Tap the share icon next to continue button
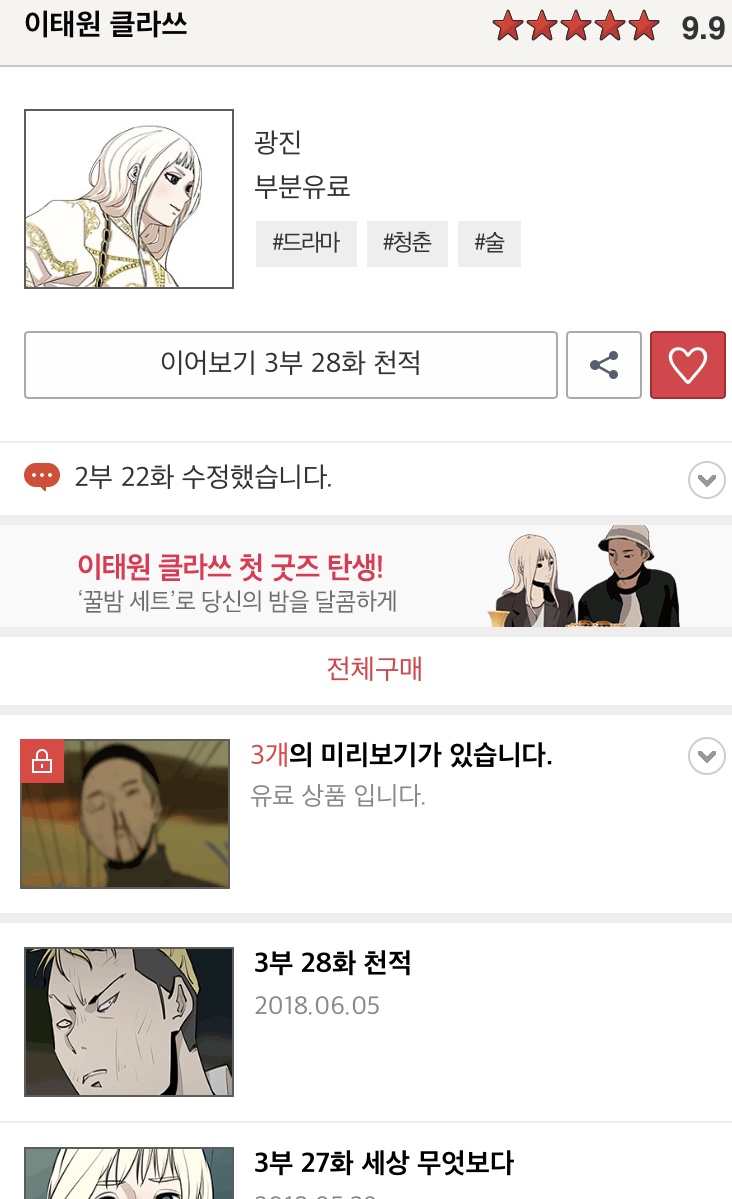 pos(604,365)
